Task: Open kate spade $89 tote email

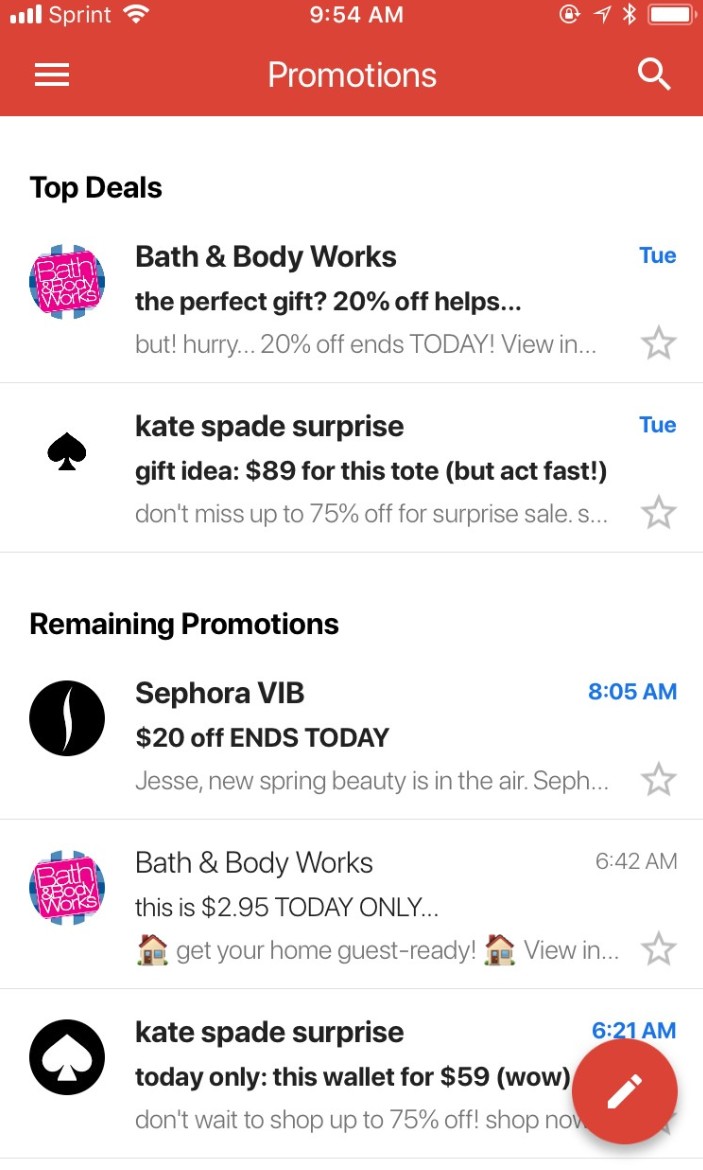Action: 370,470
